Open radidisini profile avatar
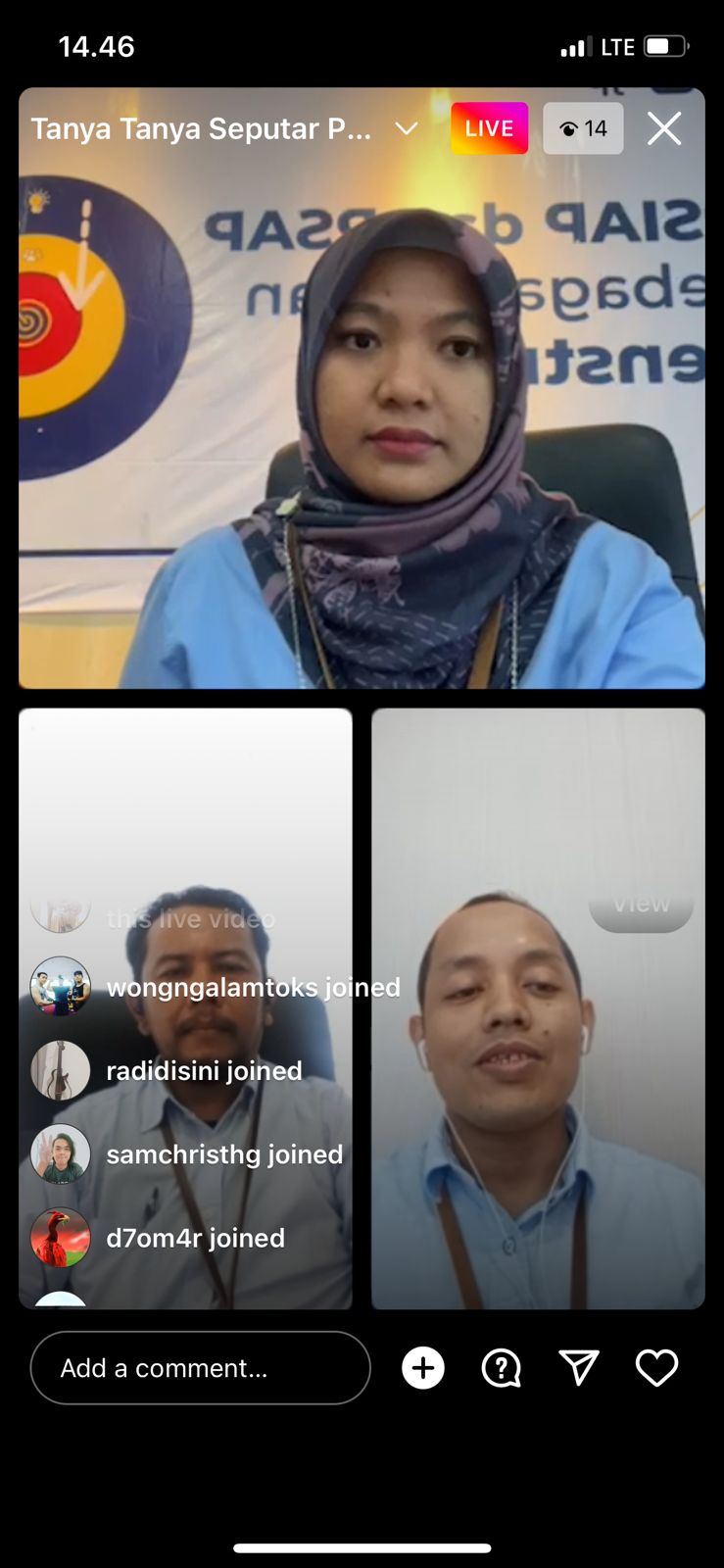 click(x=61, y=1070)
